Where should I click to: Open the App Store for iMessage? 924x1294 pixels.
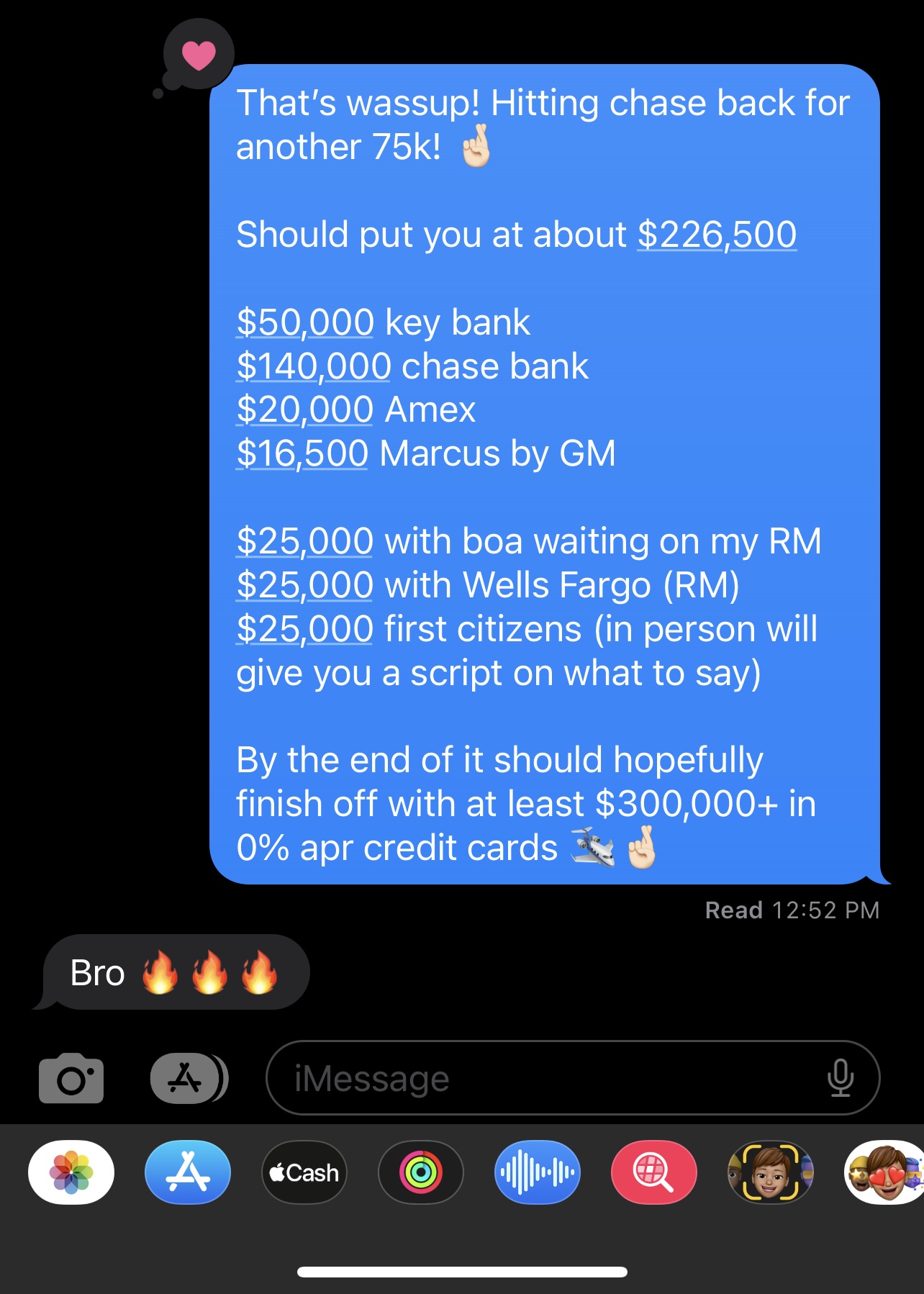pyautogui.click(x=188, y=1172)
